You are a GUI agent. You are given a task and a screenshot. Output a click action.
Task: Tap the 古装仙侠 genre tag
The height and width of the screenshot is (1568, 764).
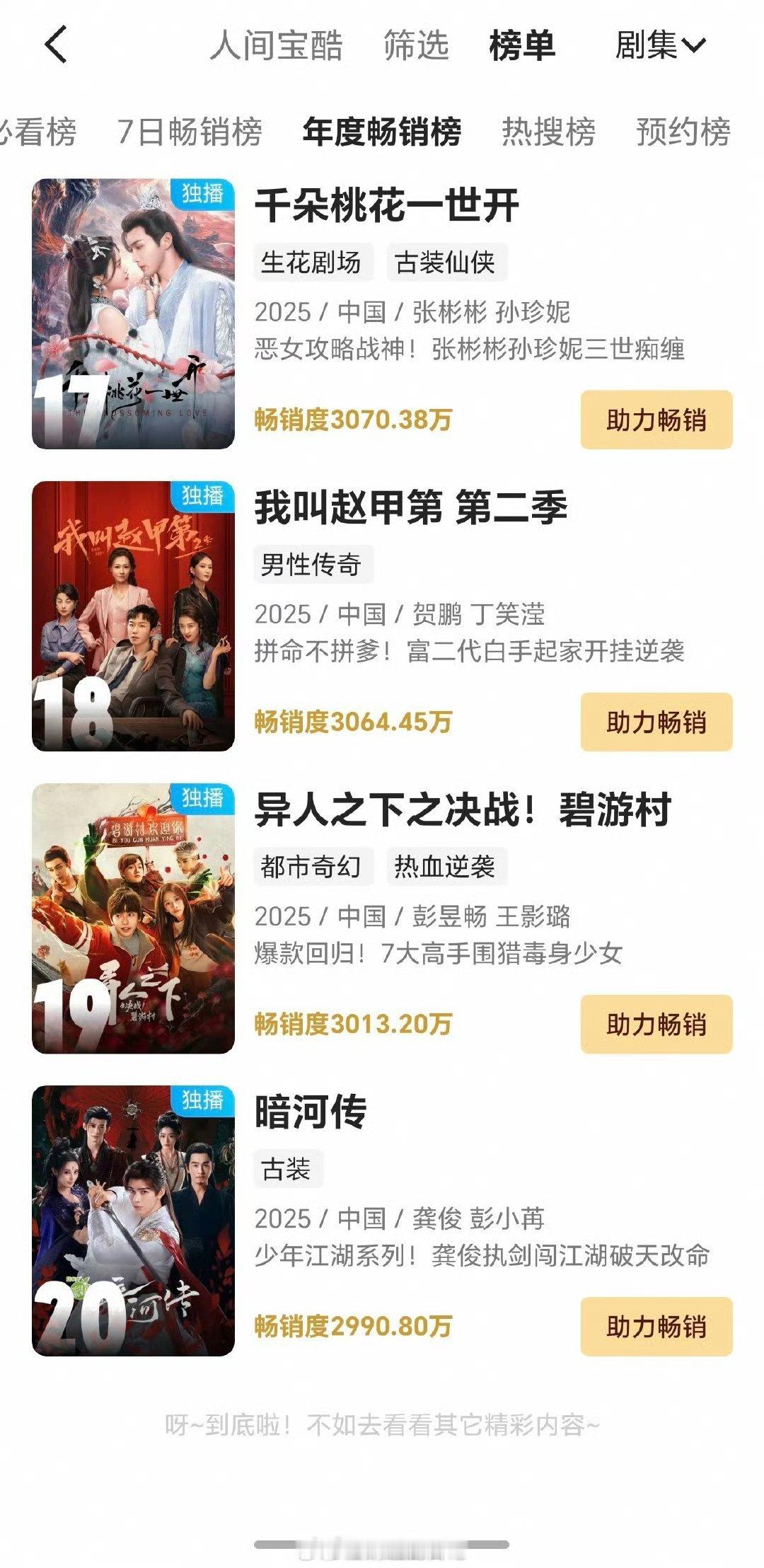coord(448,261)
